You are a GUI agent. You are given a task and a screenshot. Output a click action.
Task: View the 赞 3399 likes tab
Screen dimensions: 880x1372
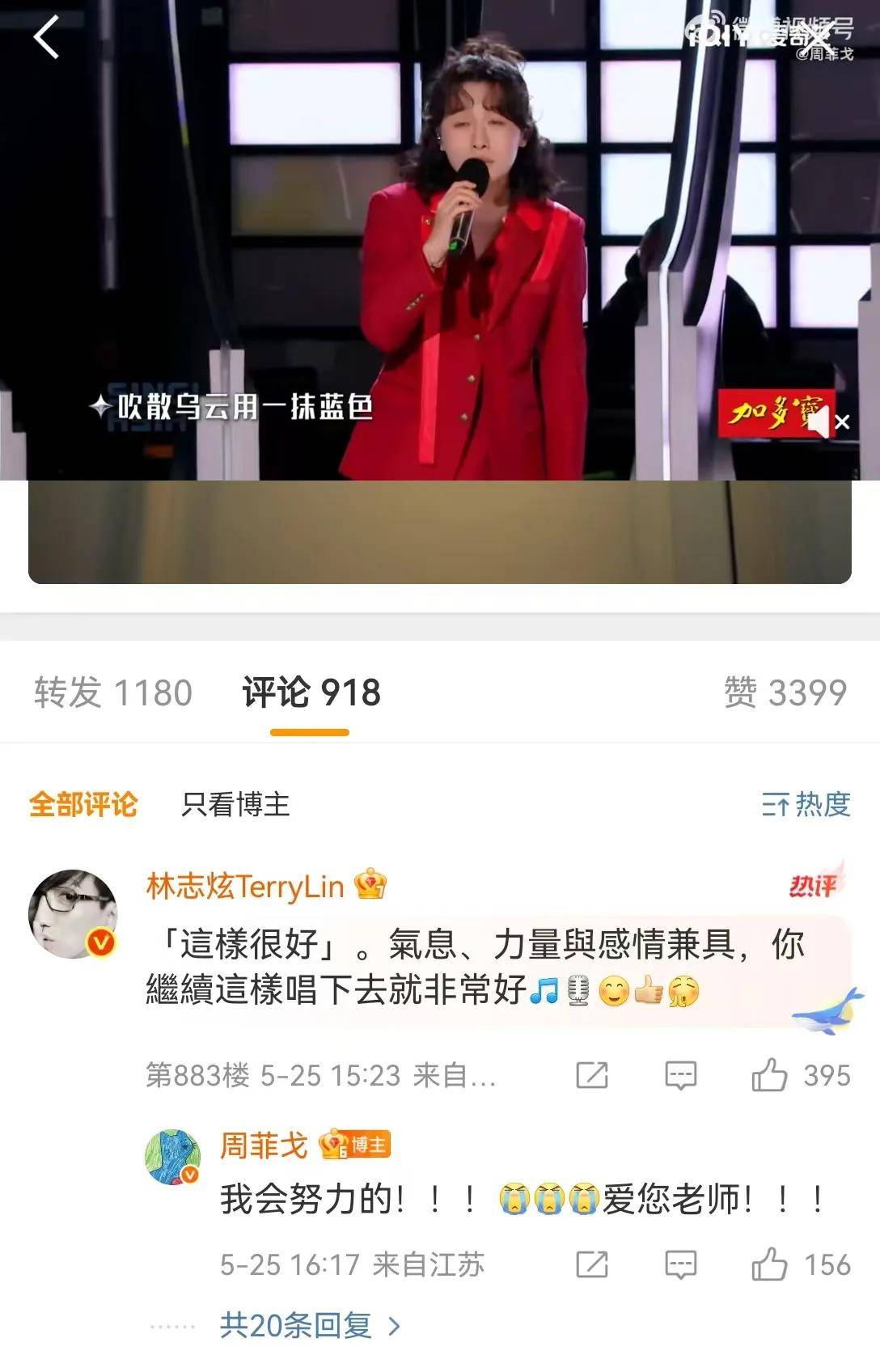tap(785, 692)
